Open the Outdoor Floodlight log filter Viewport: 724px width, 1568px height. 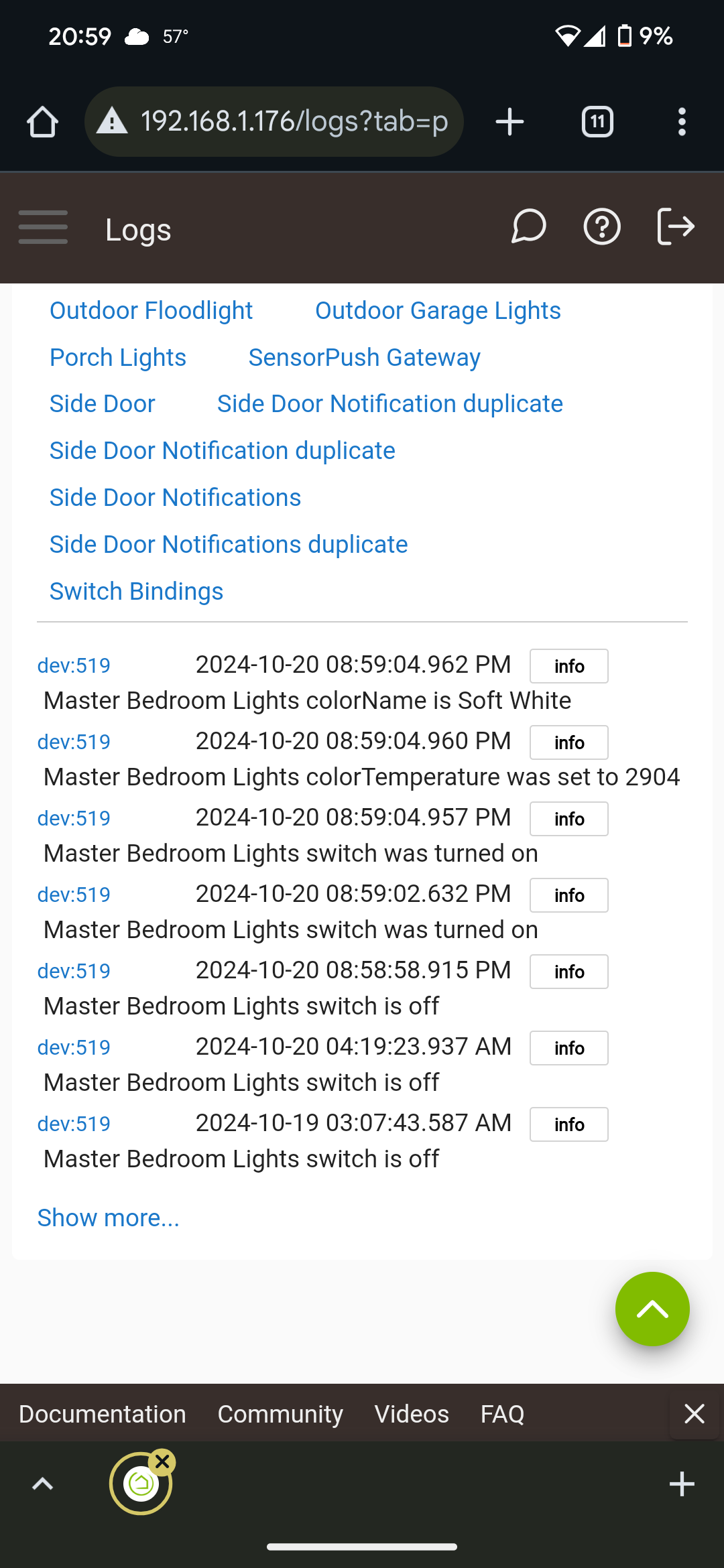151,310
